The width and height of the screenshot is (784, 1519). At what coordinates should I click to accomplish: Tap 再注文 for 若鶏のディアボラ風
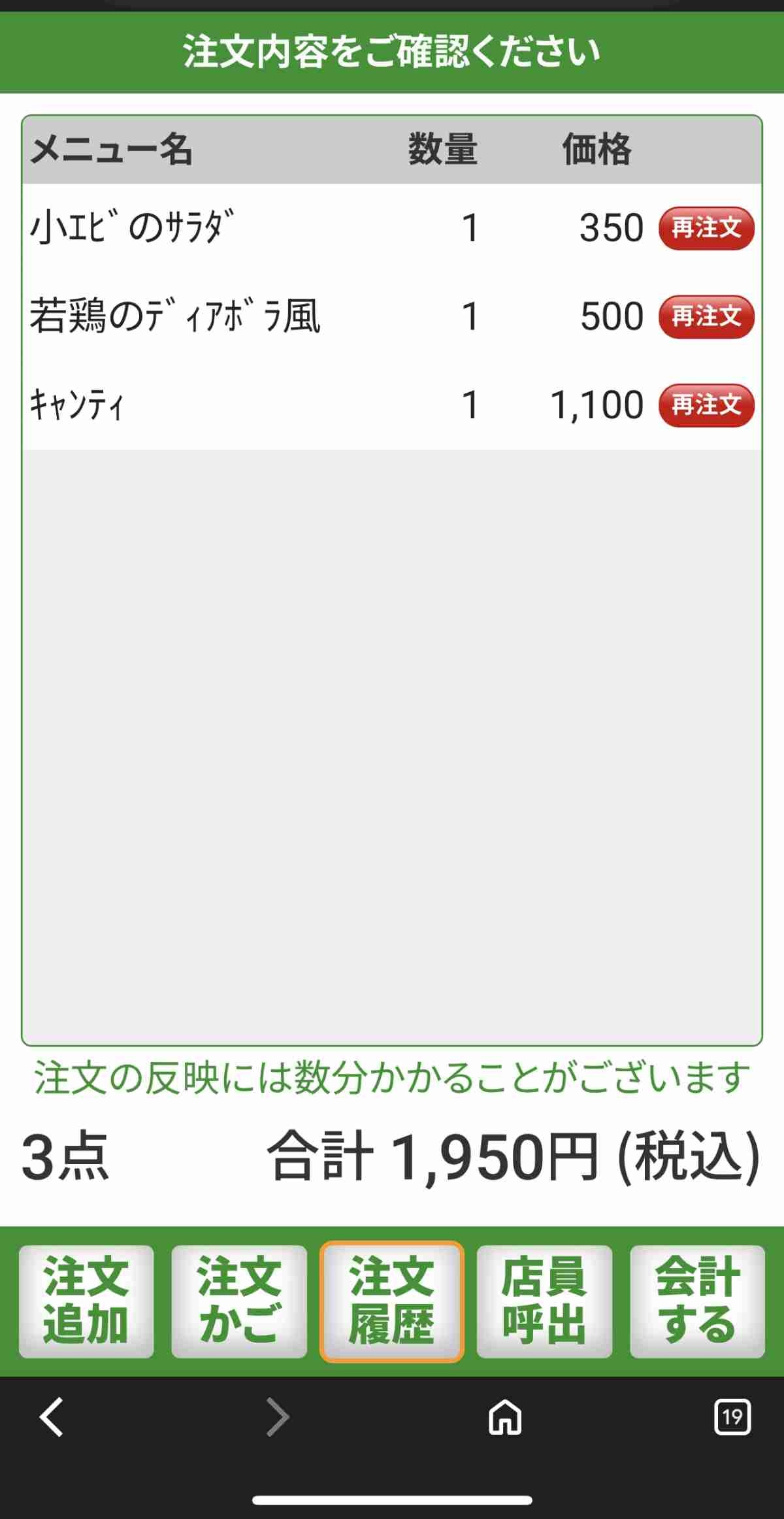click(x=706, y=317)
